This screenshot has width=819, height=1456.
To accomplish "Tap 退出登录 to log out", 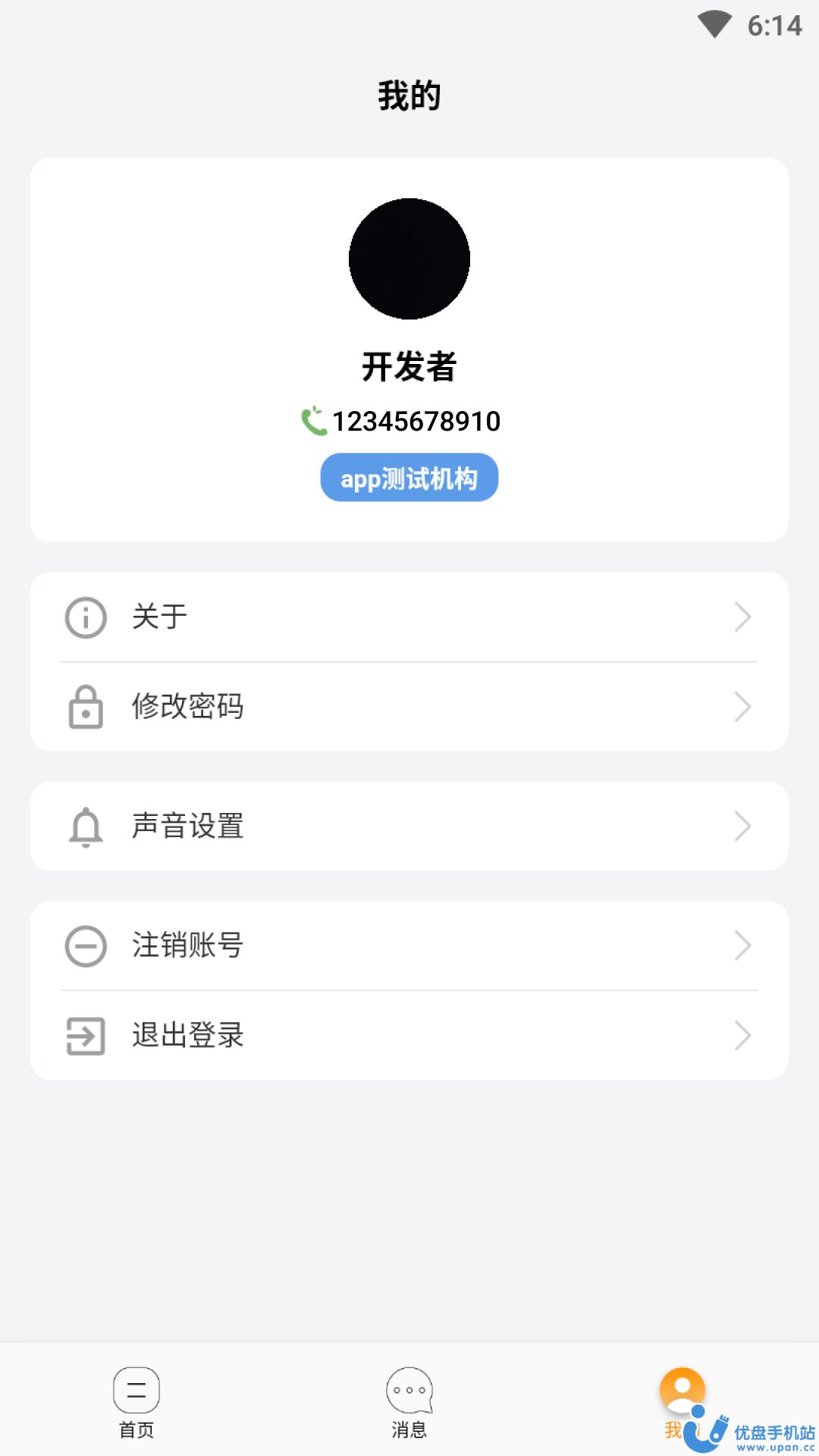I will 187,1035.
